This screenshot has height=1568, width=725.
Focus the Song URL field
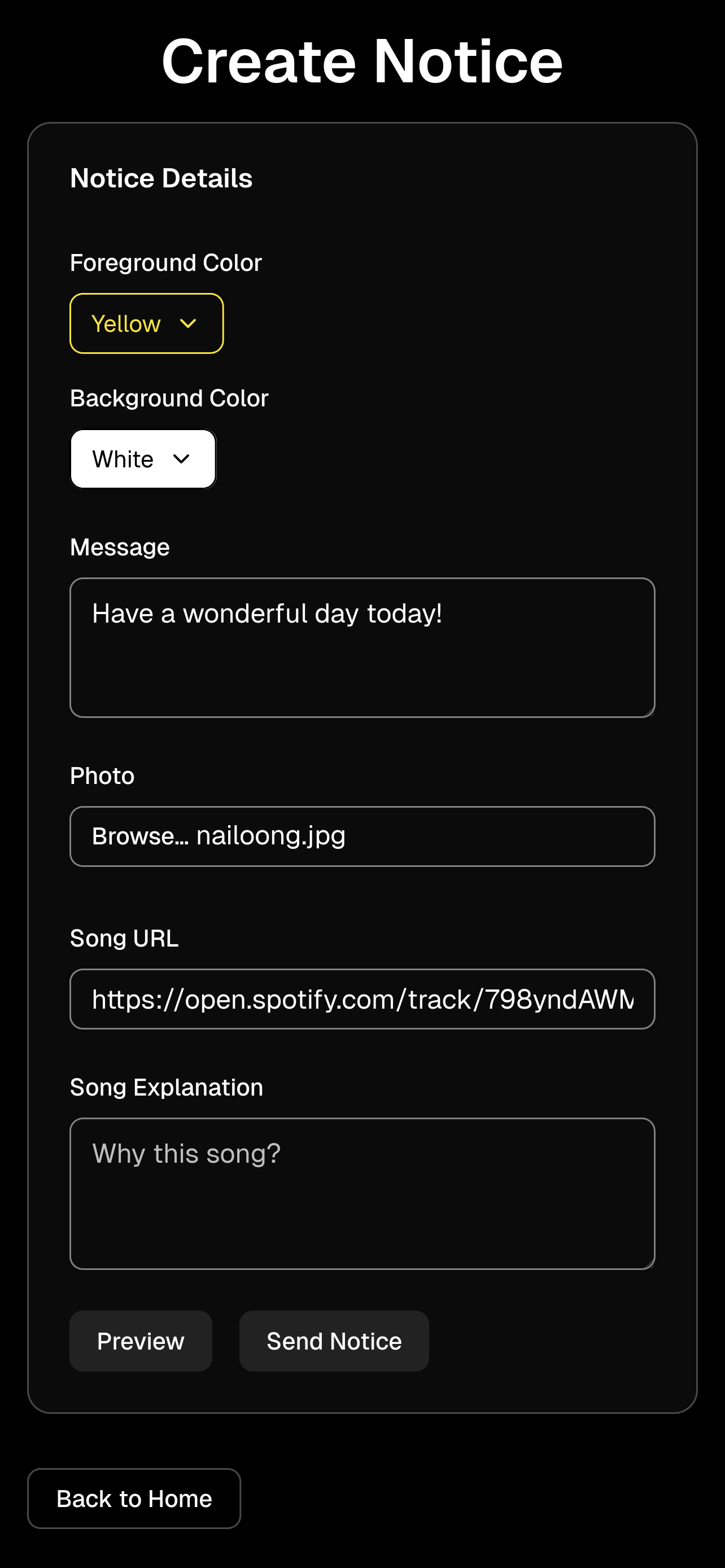(362, 999)
